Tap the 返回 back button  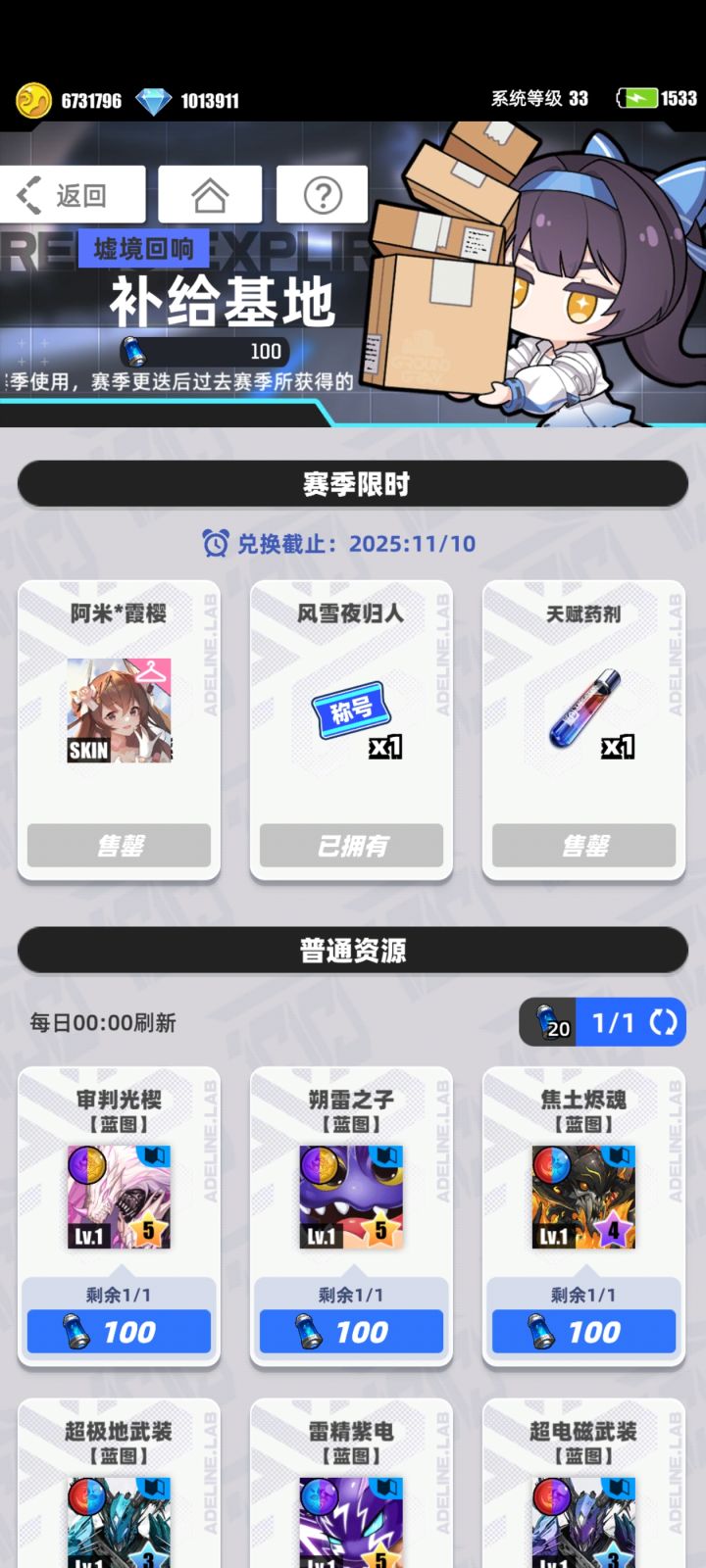[x=74, y=193]
